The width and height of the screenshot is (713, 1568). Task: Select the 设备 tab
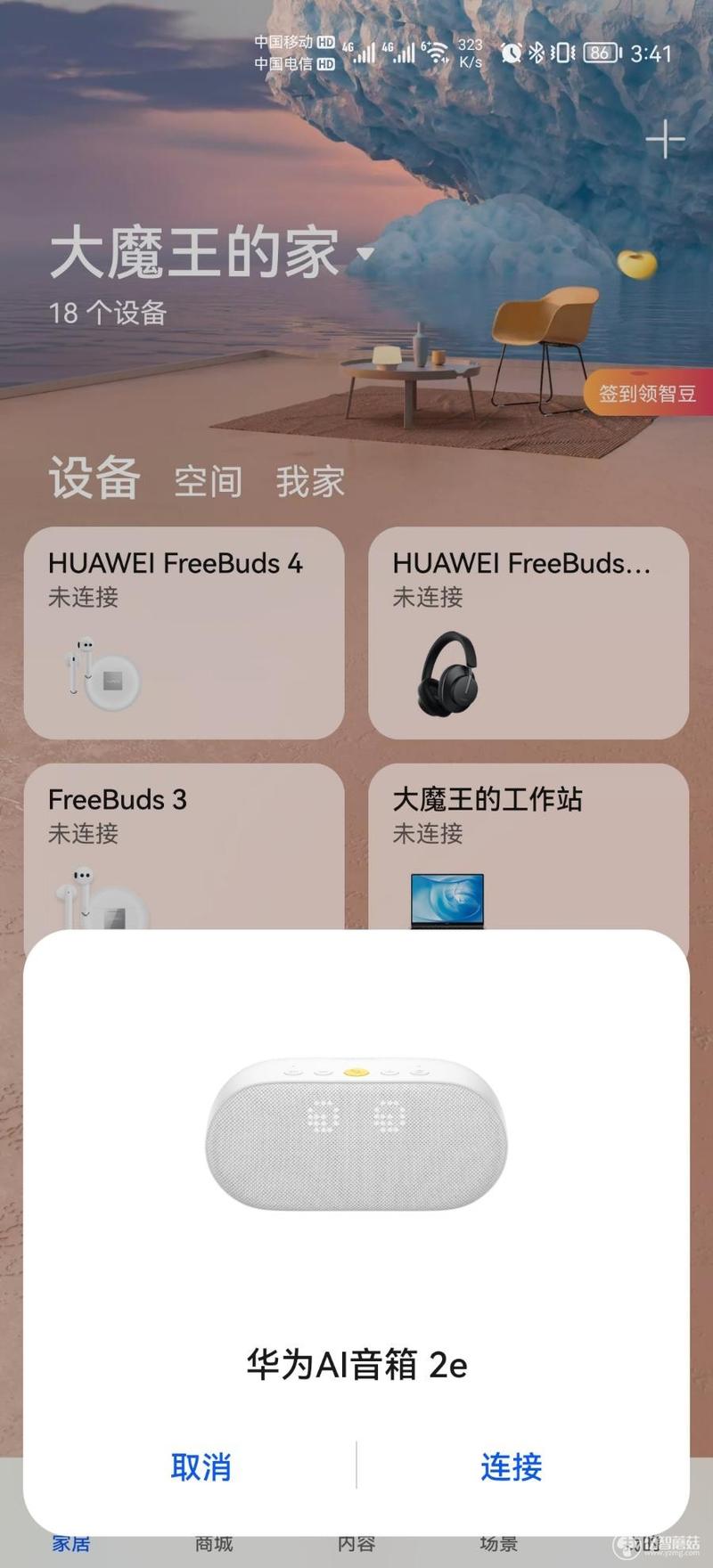pos(94,478)
